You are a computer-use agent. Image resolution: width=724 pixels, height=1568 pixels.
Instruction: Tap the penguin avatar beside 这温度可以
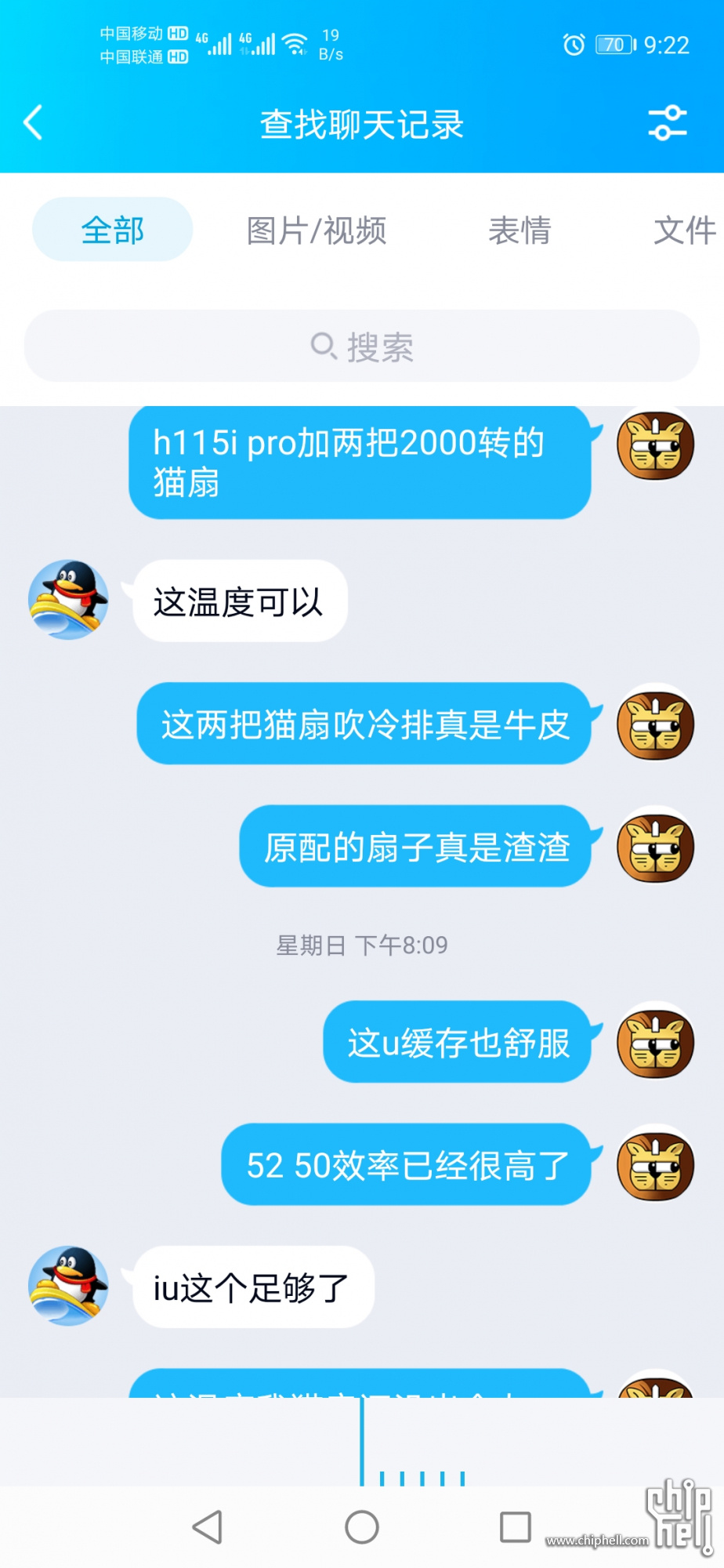(68, 600)
